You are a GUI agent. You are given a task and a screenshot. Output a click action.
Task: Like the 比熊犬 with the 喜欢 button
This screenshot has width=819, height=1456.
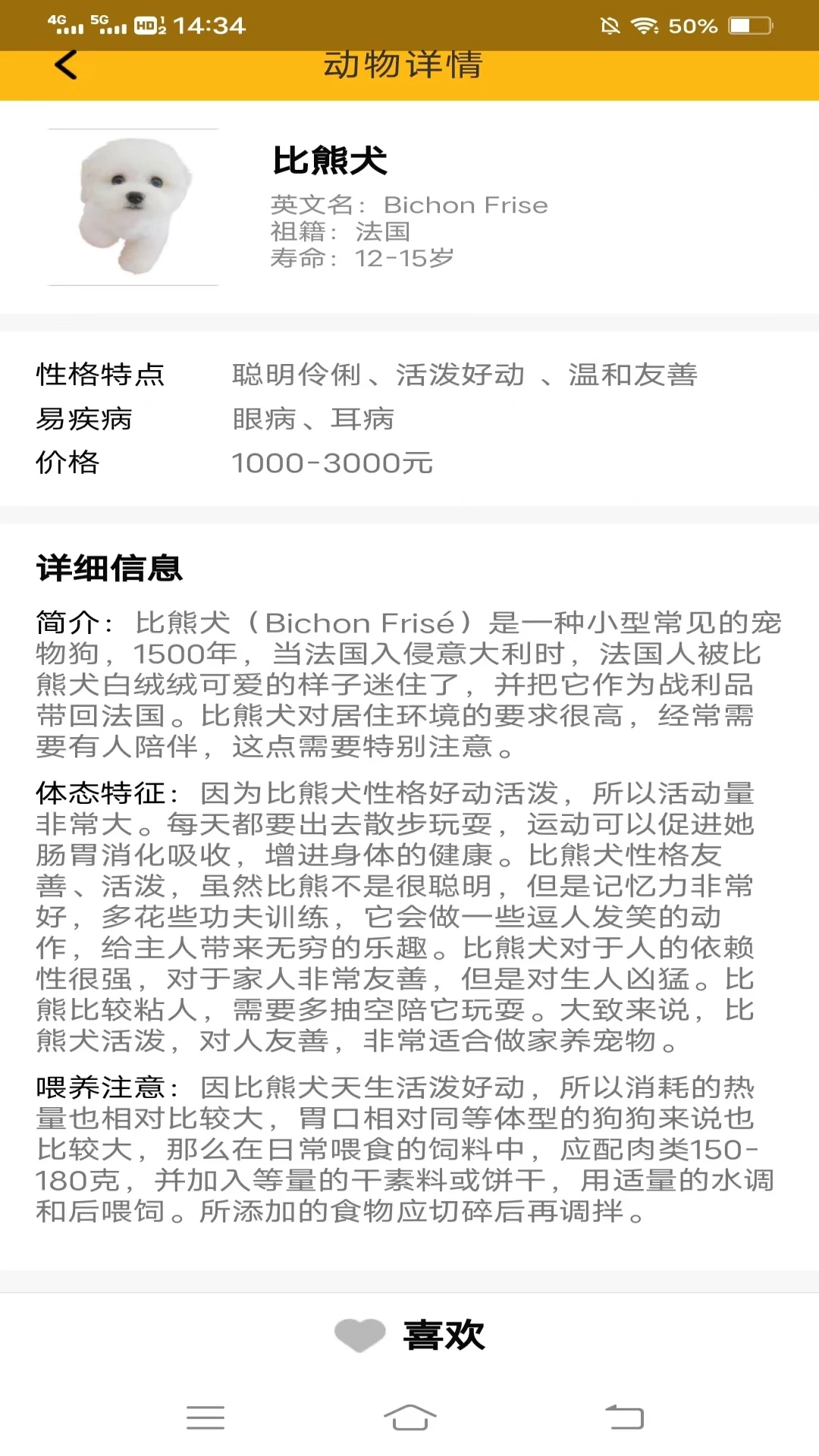point(410,1335)
